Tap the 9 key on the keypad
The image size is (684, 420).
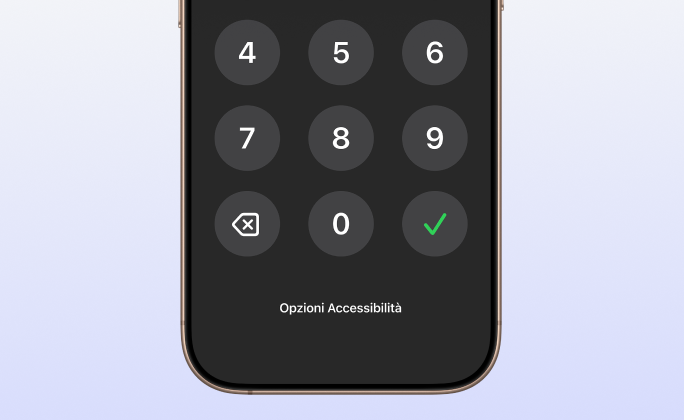(435, 138)
